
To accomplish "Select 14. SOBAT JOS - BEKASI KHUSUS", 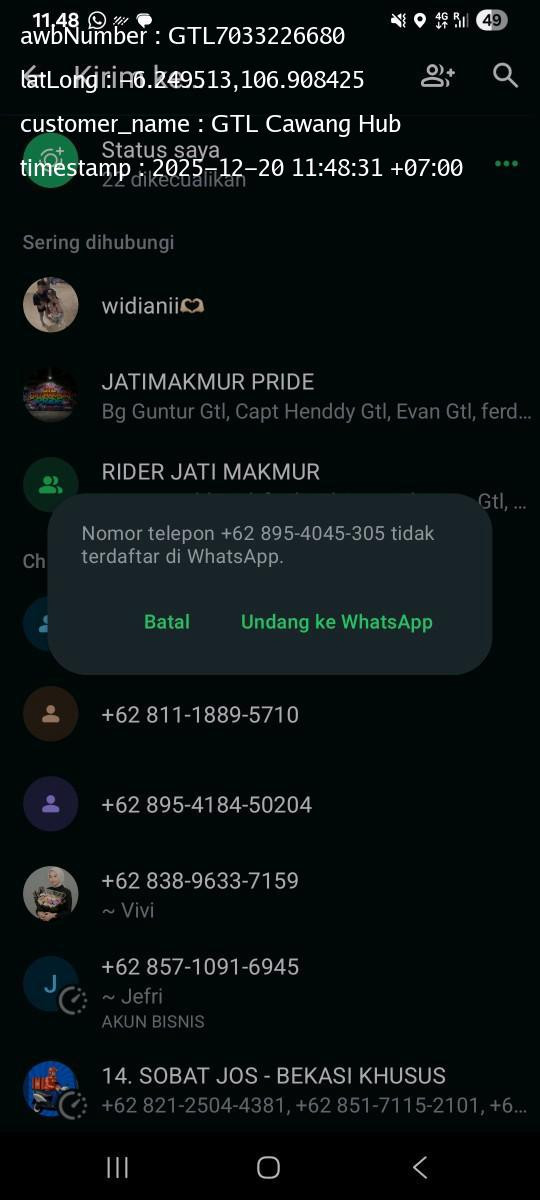I will (x=270, y=1089).
